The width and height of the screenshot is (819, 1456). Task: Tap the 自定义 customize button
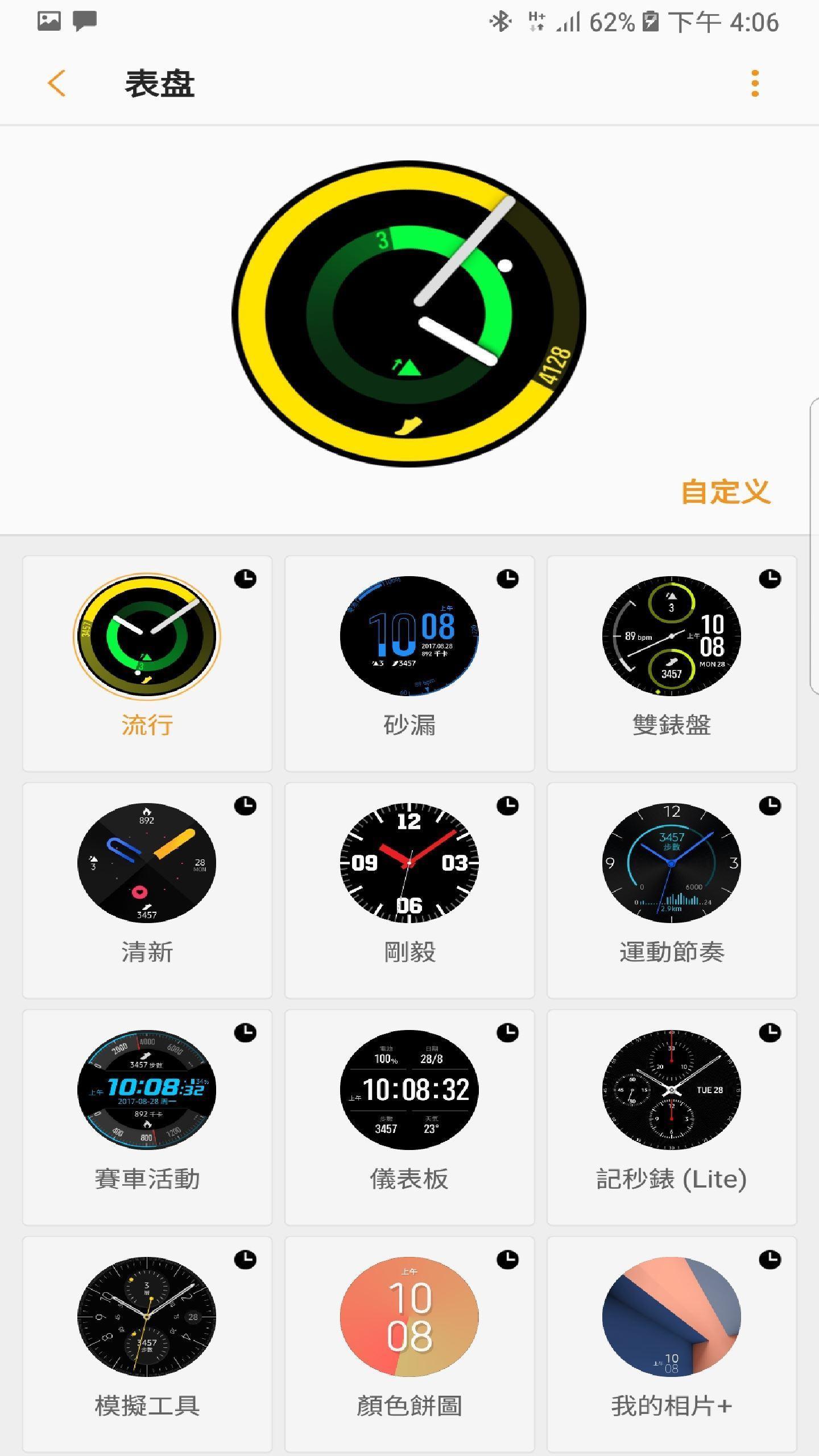[x=725, y=492]
